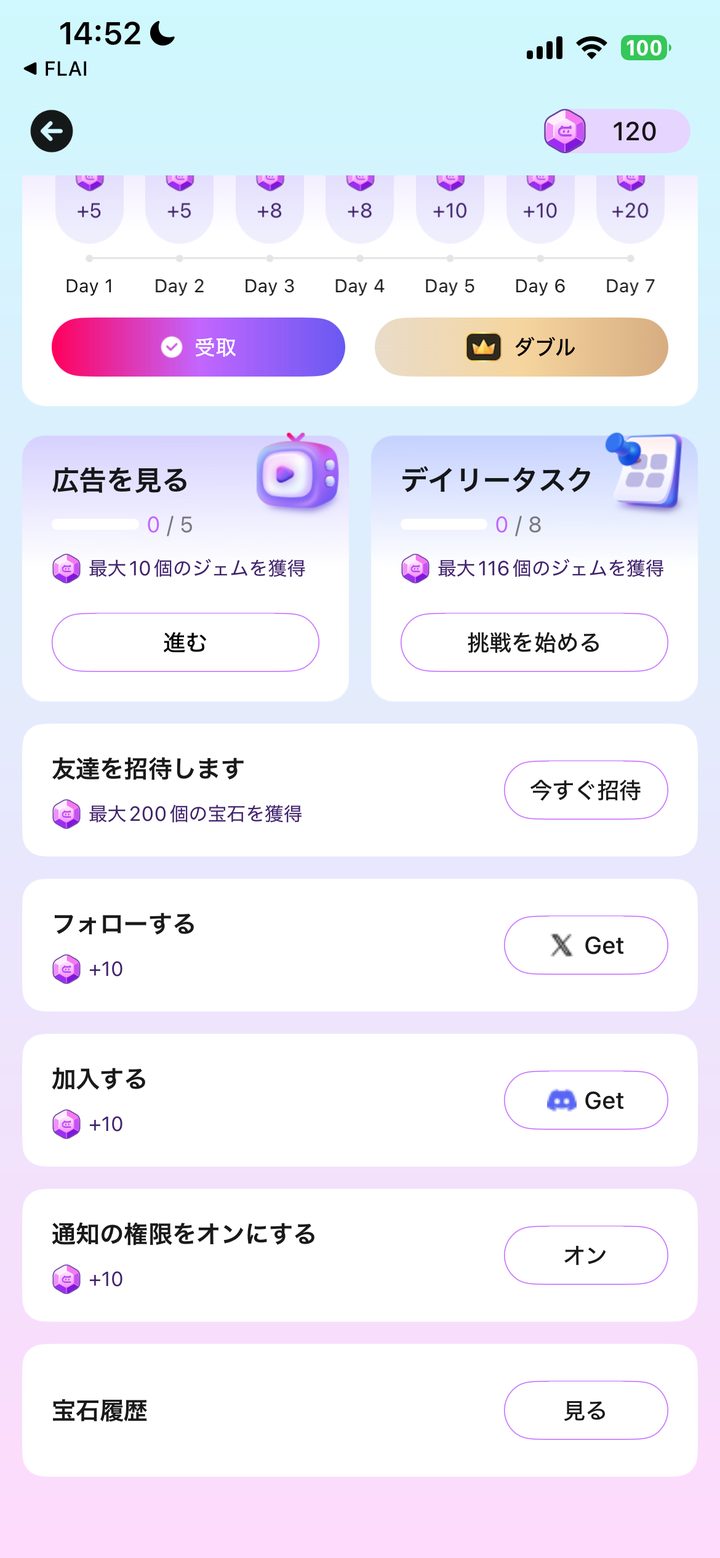Screen dimensions: 720x1558
Task: Tap 見る to view gem history
Action: click(586, 1410)
